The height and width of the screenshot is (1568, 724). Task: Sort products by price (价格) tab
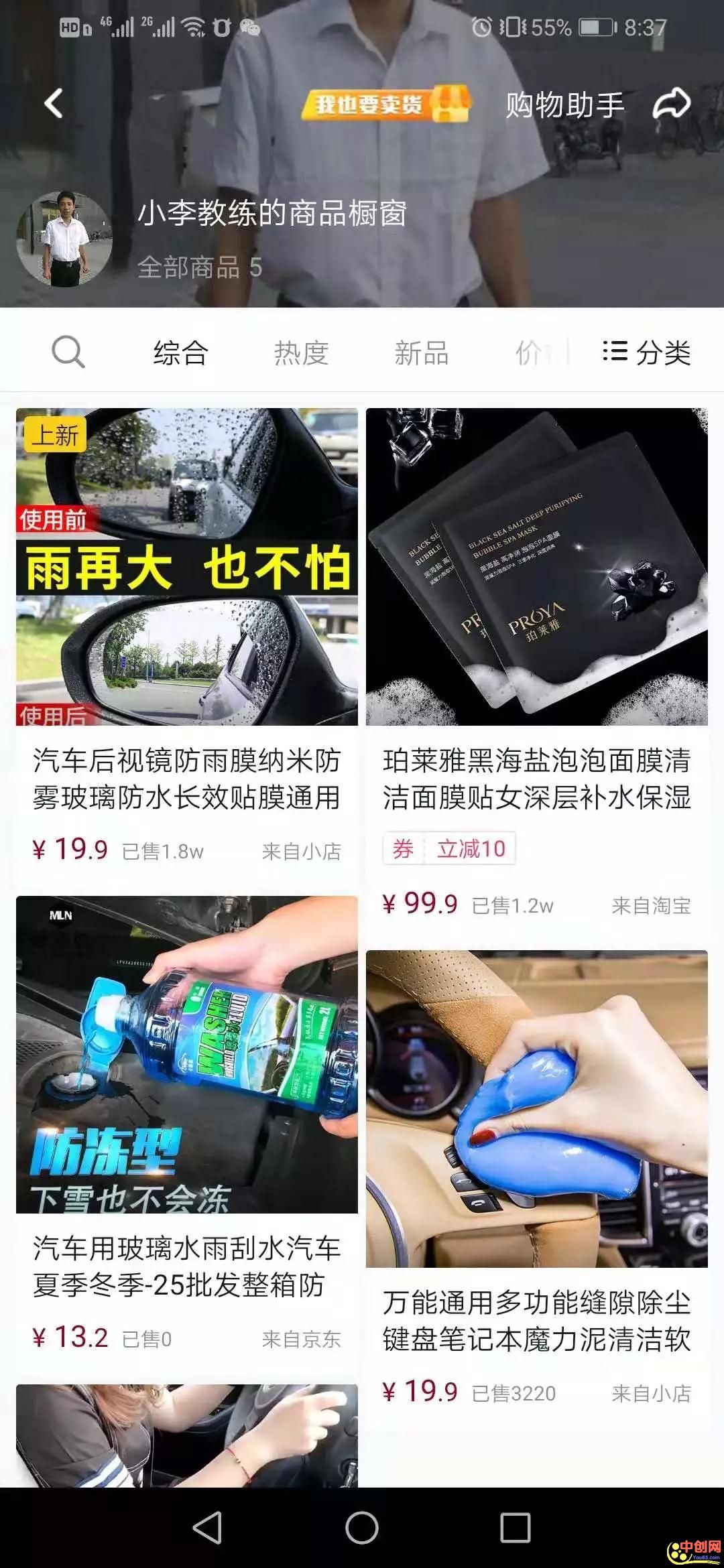point(534,352)
